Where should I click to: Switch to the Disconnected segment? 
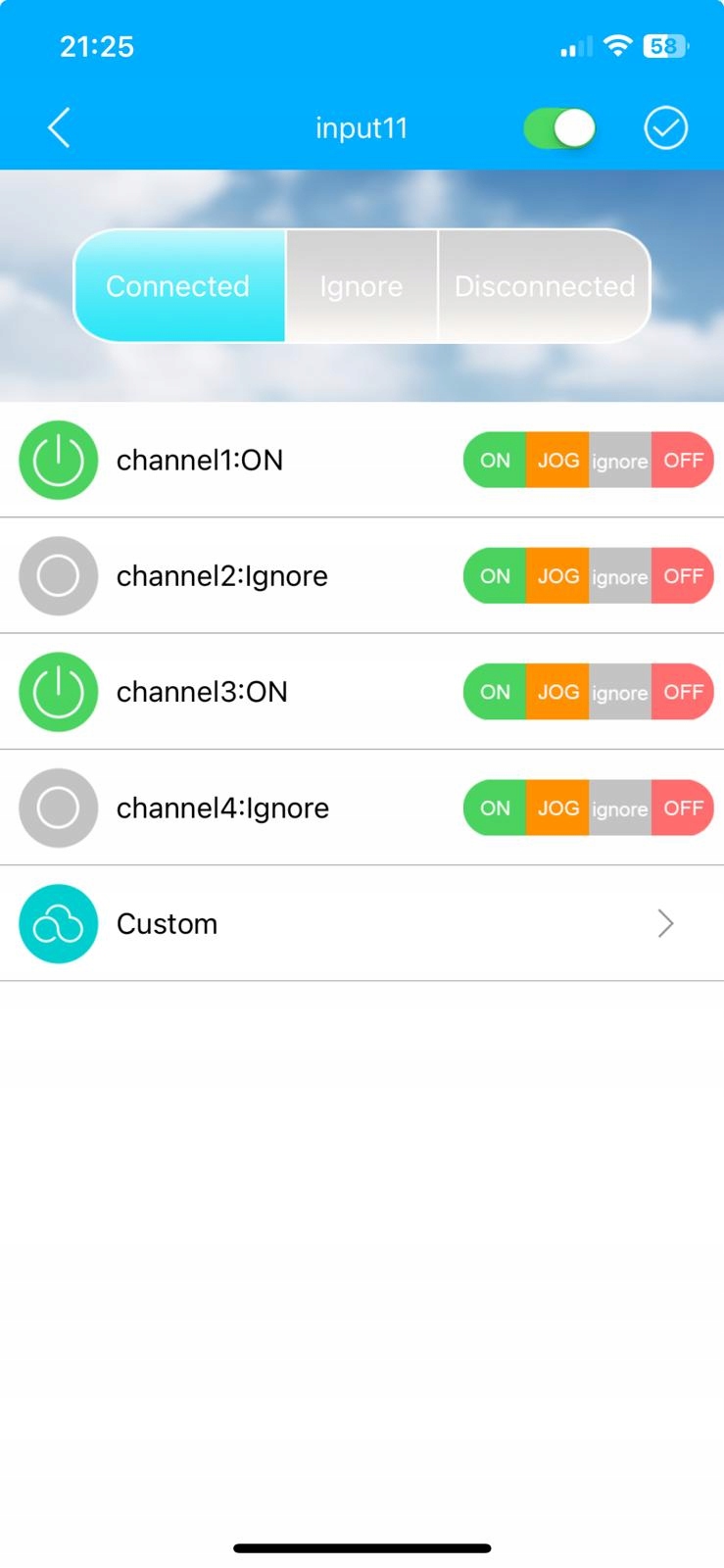[x=545, y=286]
